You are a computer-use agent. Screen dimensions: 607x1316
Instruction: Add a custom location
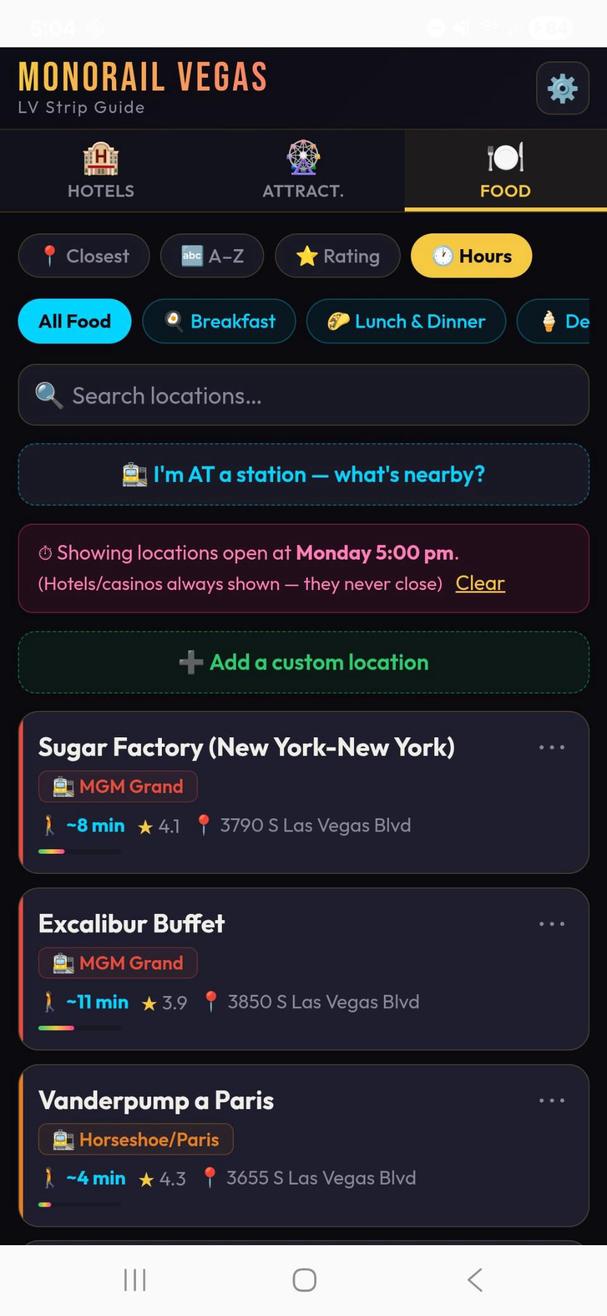tap(303, 662)
